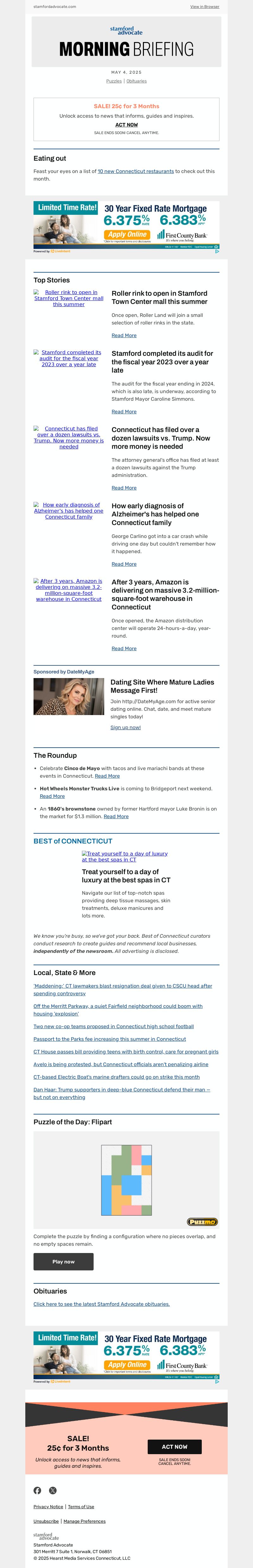The height and width of the screenshot is (1568, 253).
Task: Tap Sign up now for DateMyAge
Action: click(x=125, y=727)
